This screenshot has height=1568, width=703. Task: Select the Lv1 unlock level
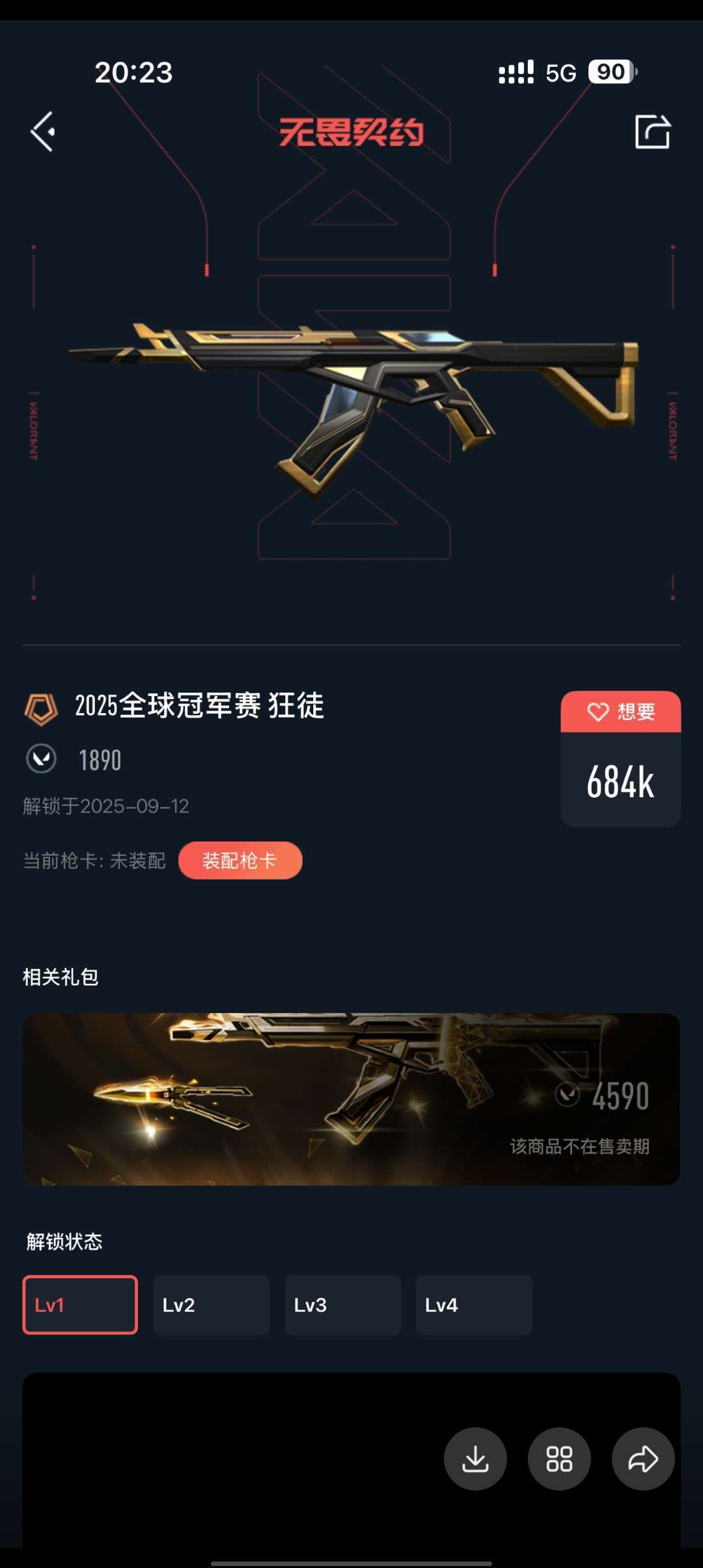80,1305
